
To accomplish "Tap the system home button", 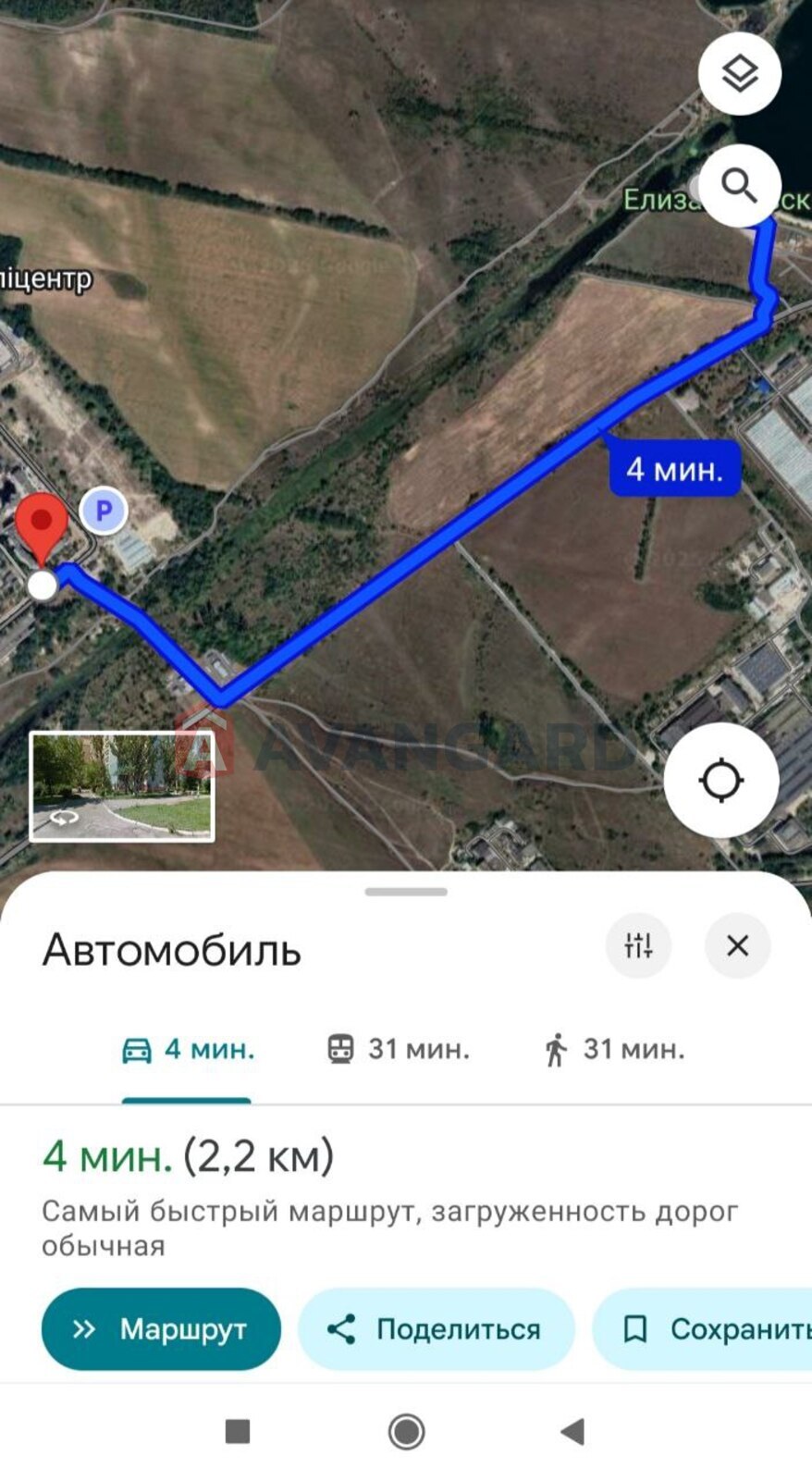I will click(x=406, y=1432).
